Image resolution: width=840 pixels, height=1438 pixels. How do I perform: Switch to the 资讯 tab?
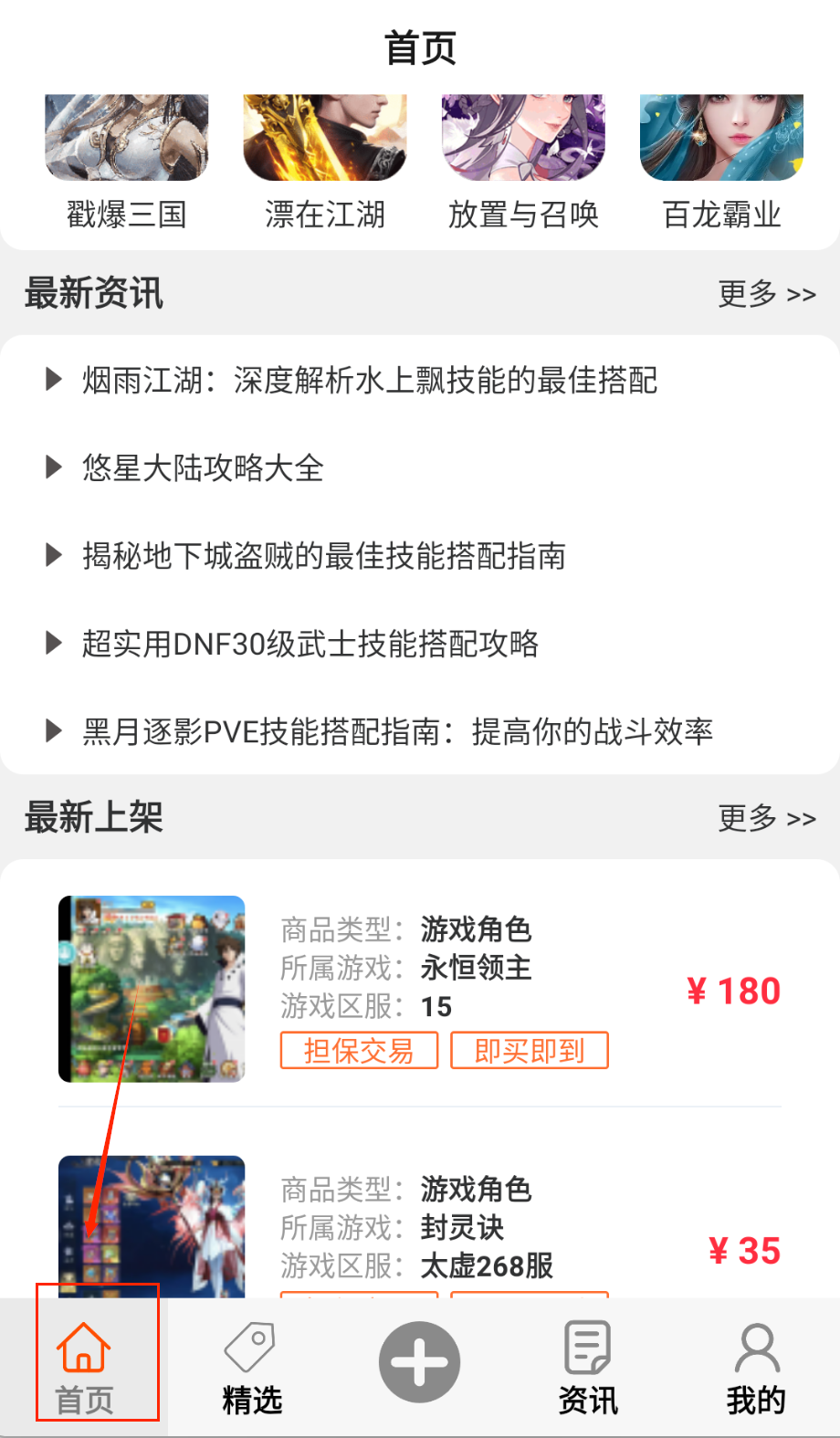[588, 1367]
